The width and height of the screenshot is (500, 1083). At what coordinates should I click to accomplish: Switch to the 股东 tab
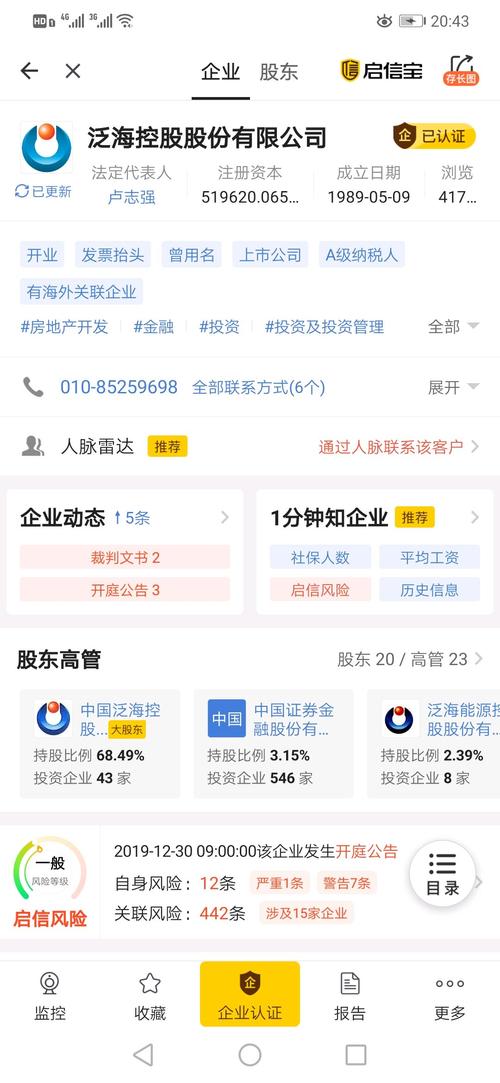click(x=278, y=72)
